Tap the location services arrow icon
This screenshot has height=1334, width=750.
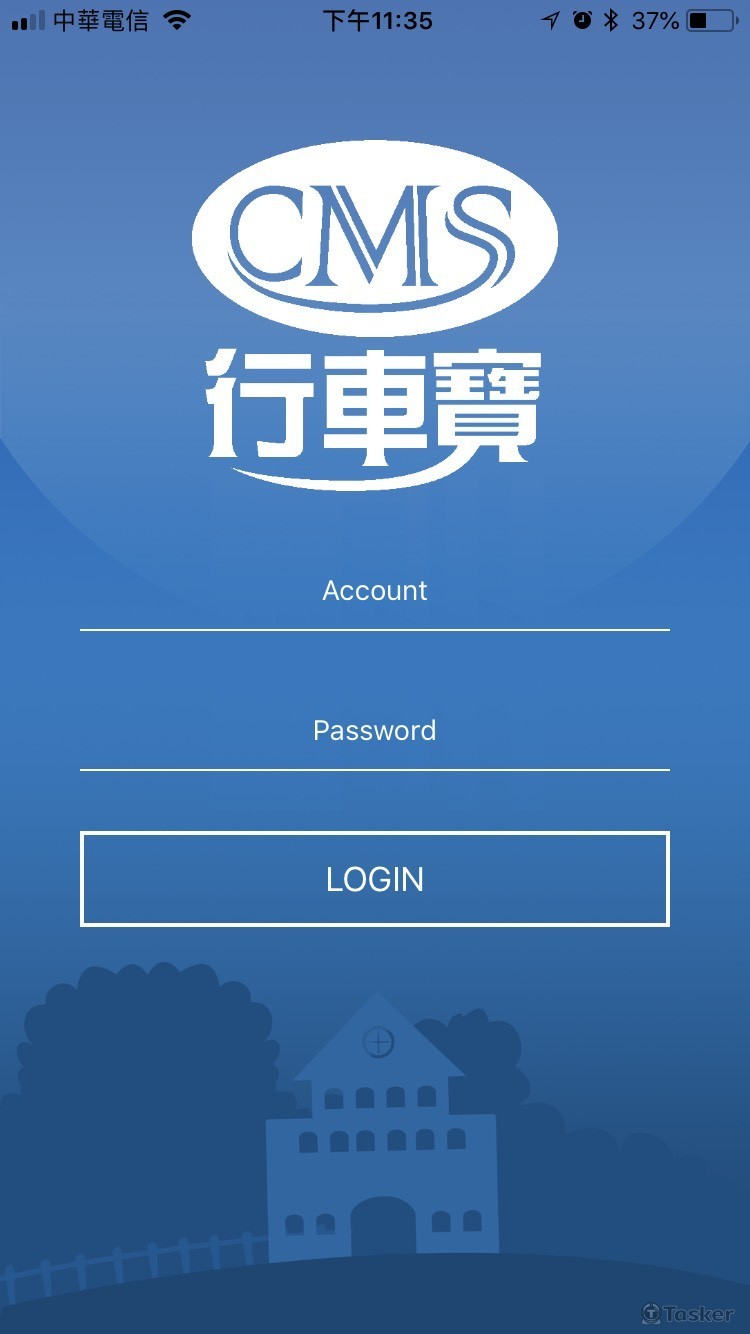(549, 18)
